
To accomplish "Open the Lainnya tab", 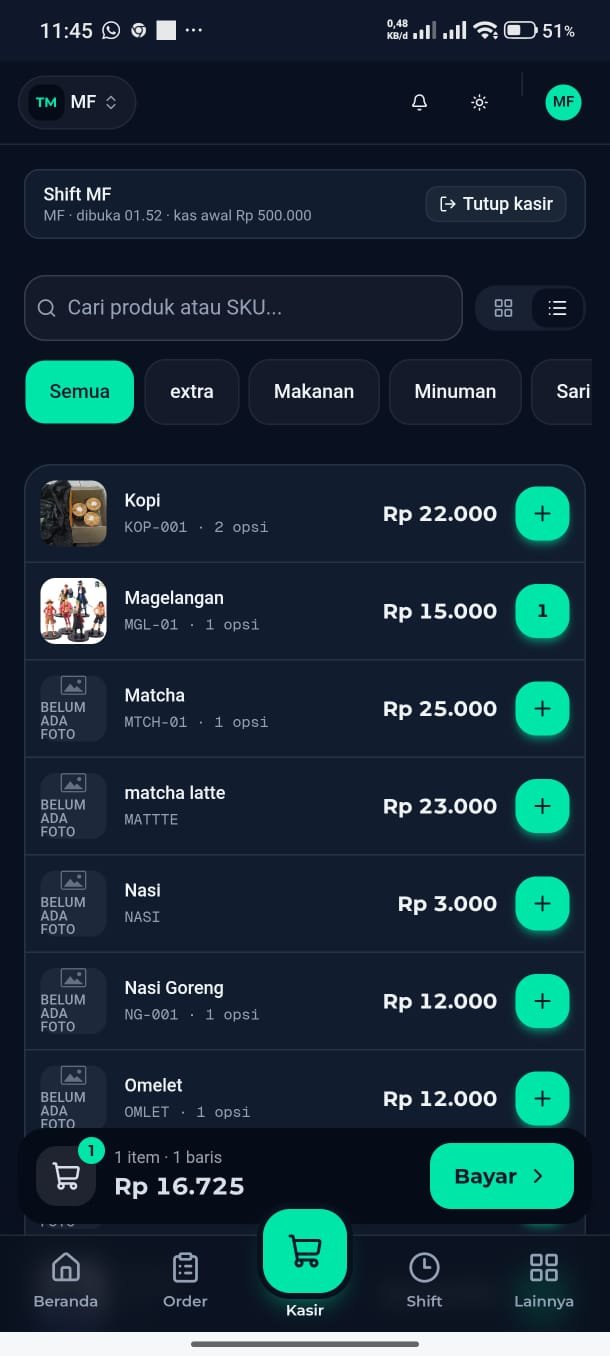I will 544,1280.
